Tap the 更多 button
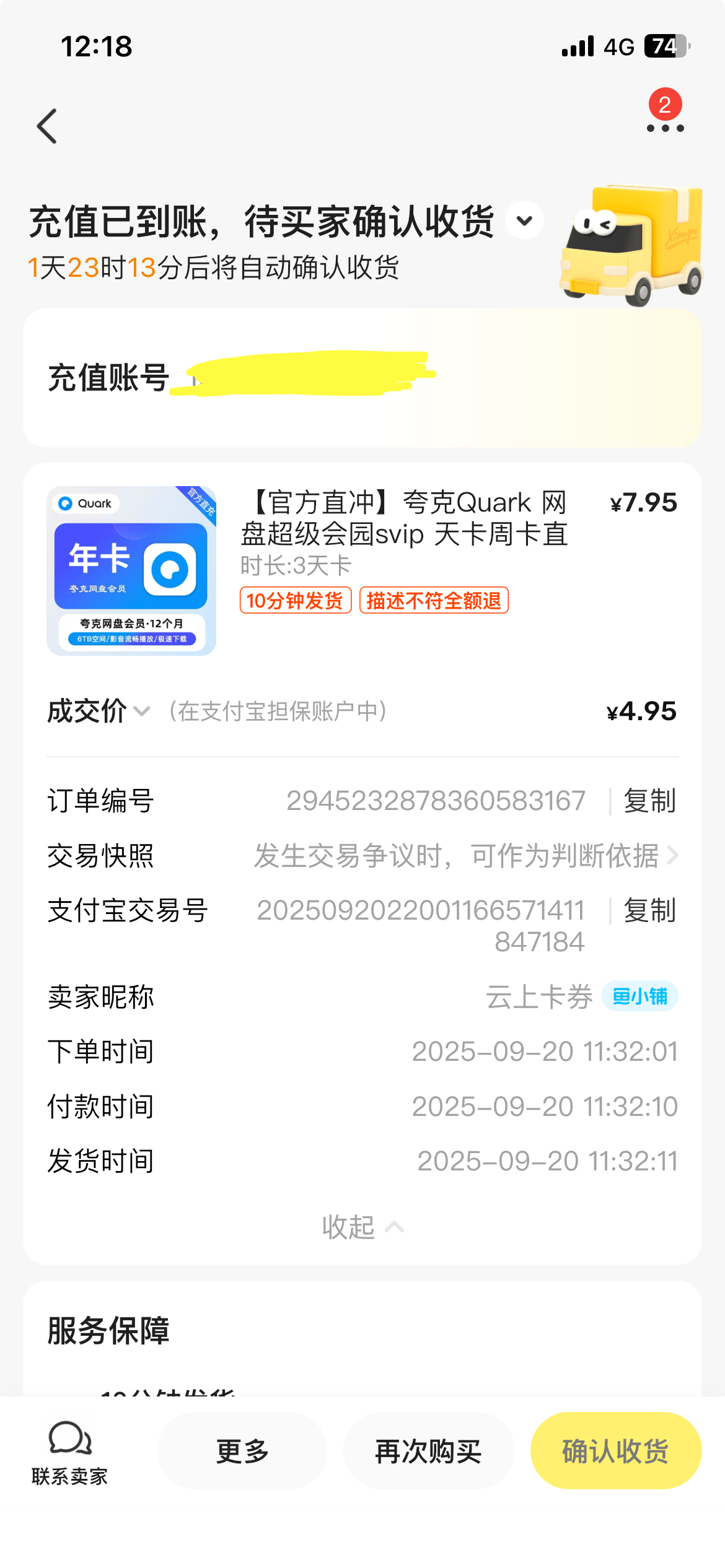The height and width of the screenshot is (1568, 725). (242, 1451)
